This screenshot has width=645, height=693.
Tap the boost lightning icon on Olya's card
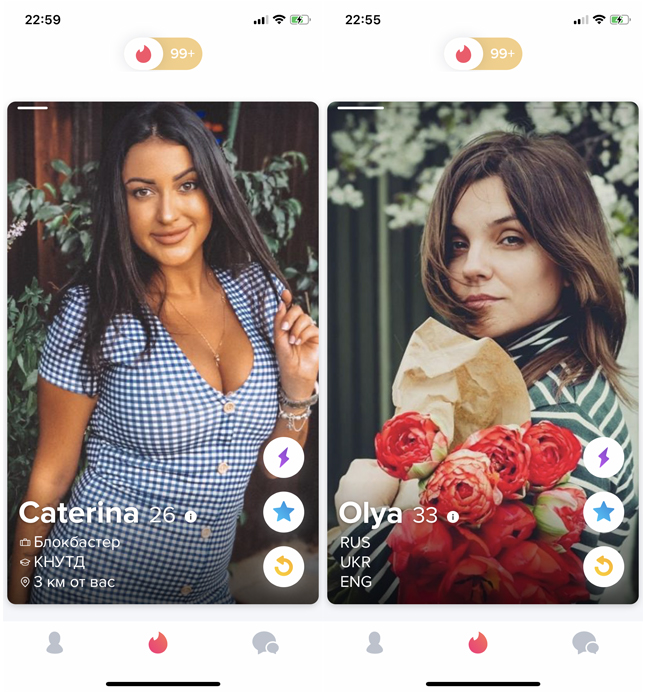click(603, 458)
